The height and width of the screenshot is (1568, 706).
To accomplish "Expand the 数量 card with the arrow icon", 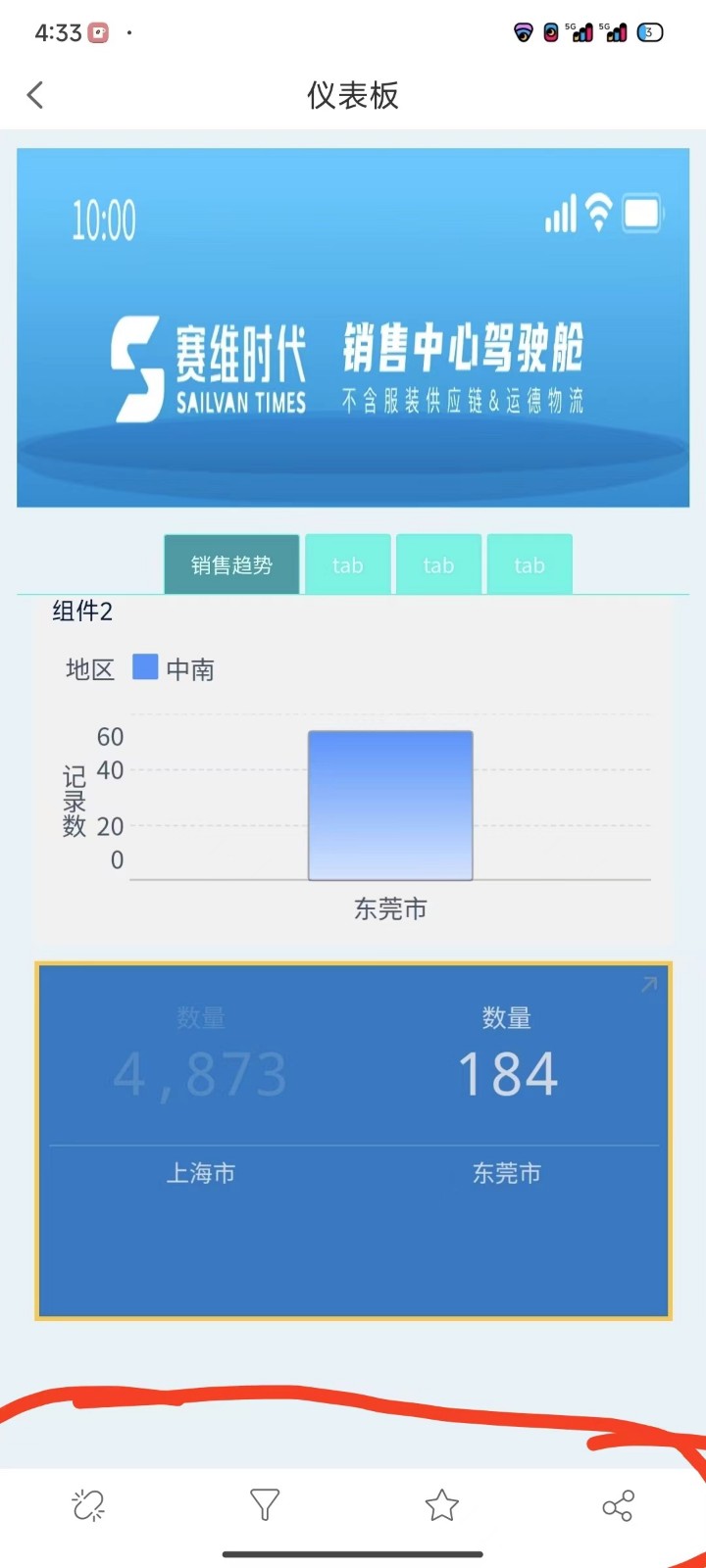I will [648, 985].
